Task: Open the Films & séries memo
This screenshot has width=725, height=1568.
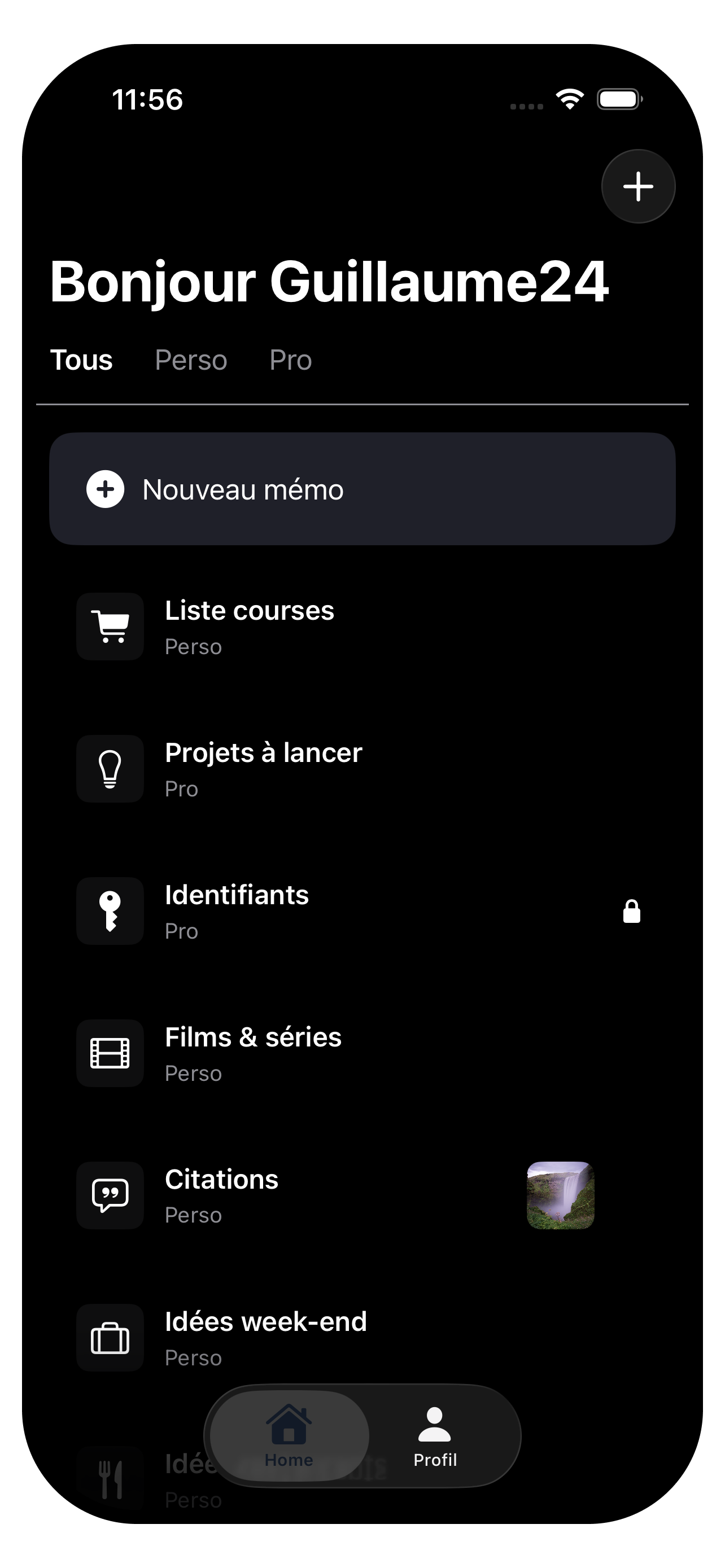Action: click(362, 1054)
